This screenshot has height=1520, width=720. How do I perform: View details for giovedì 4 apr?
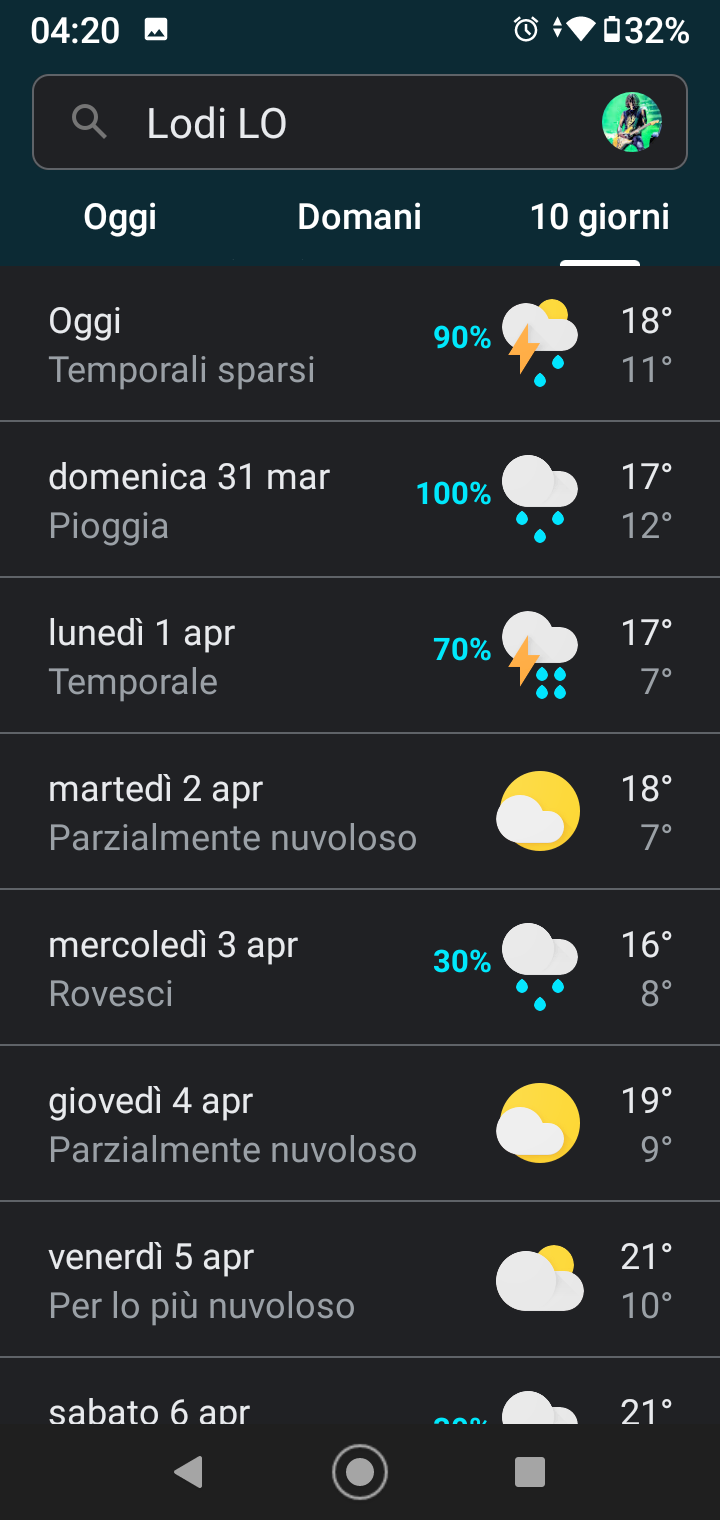click(360, 1124)
